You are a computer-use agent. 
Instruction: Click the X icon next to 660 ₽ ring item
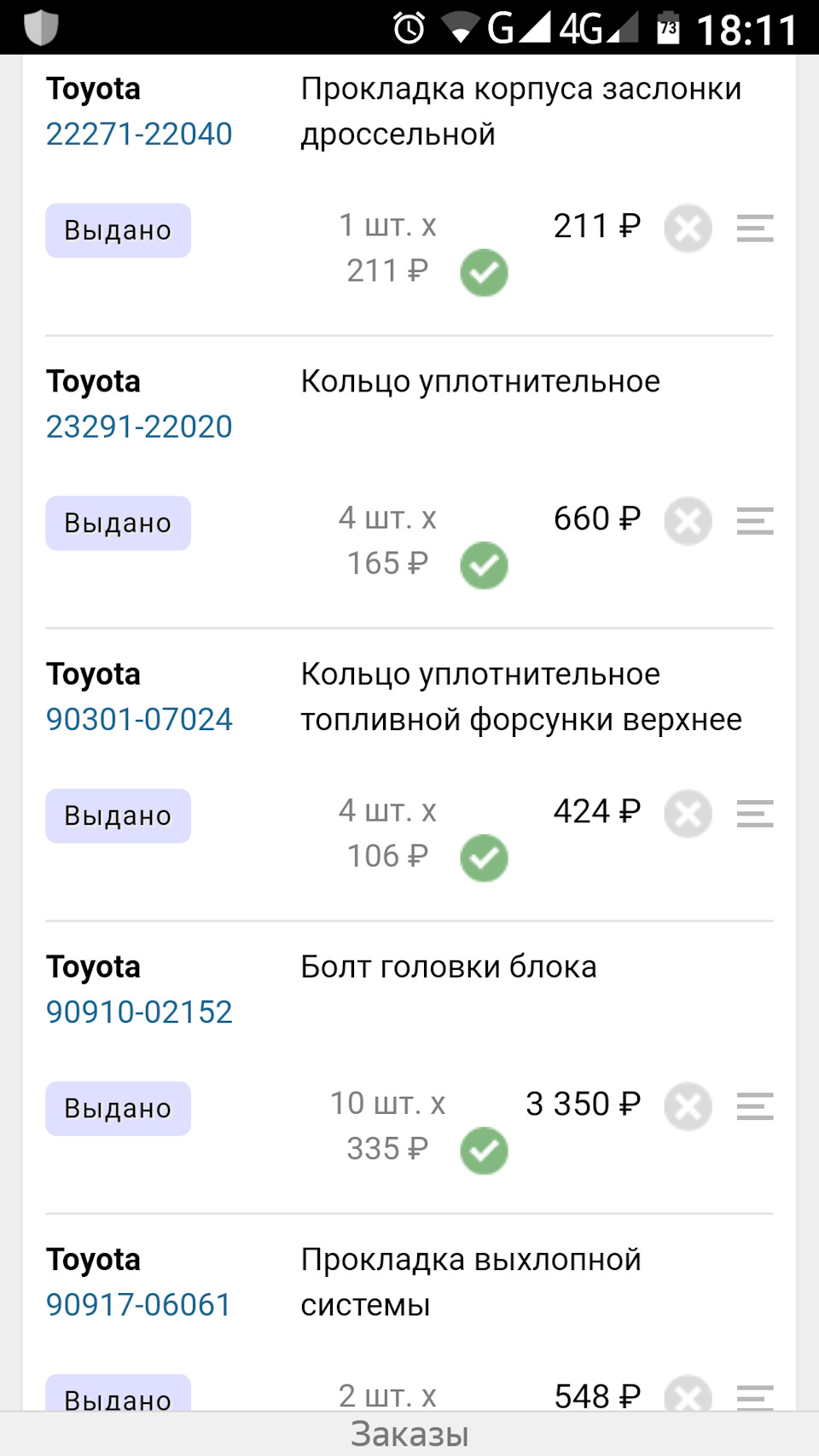[x=688, y=520]
